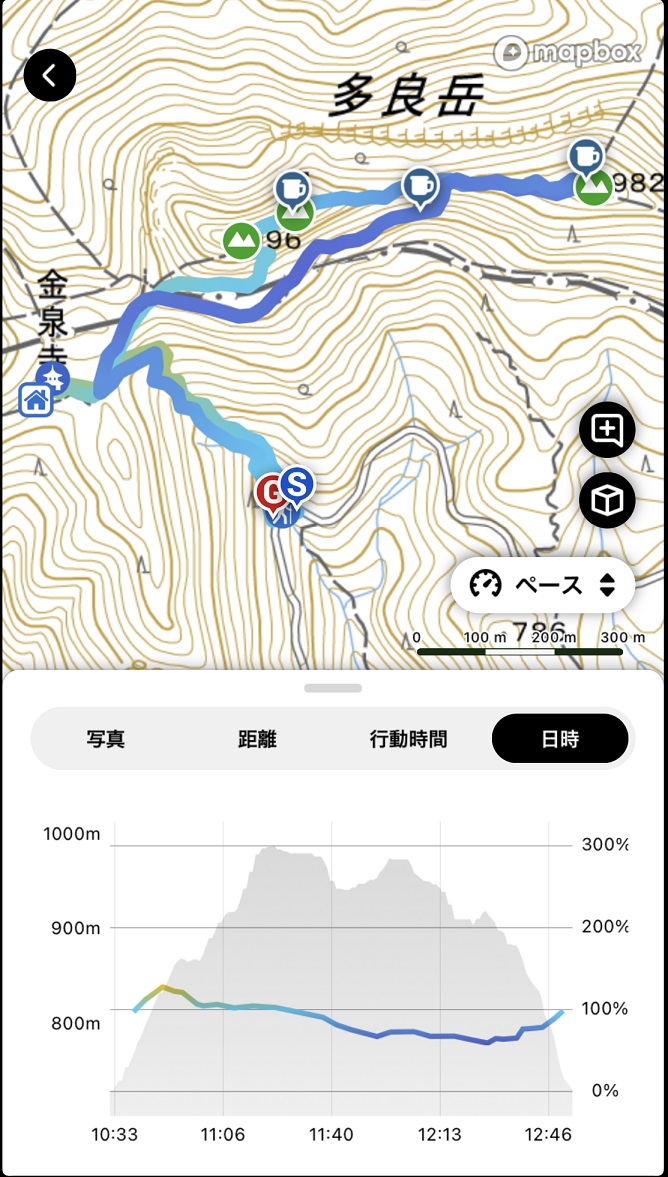Switch to the 写真 tab
This screenshot has height=1177, width=668.
106,739
